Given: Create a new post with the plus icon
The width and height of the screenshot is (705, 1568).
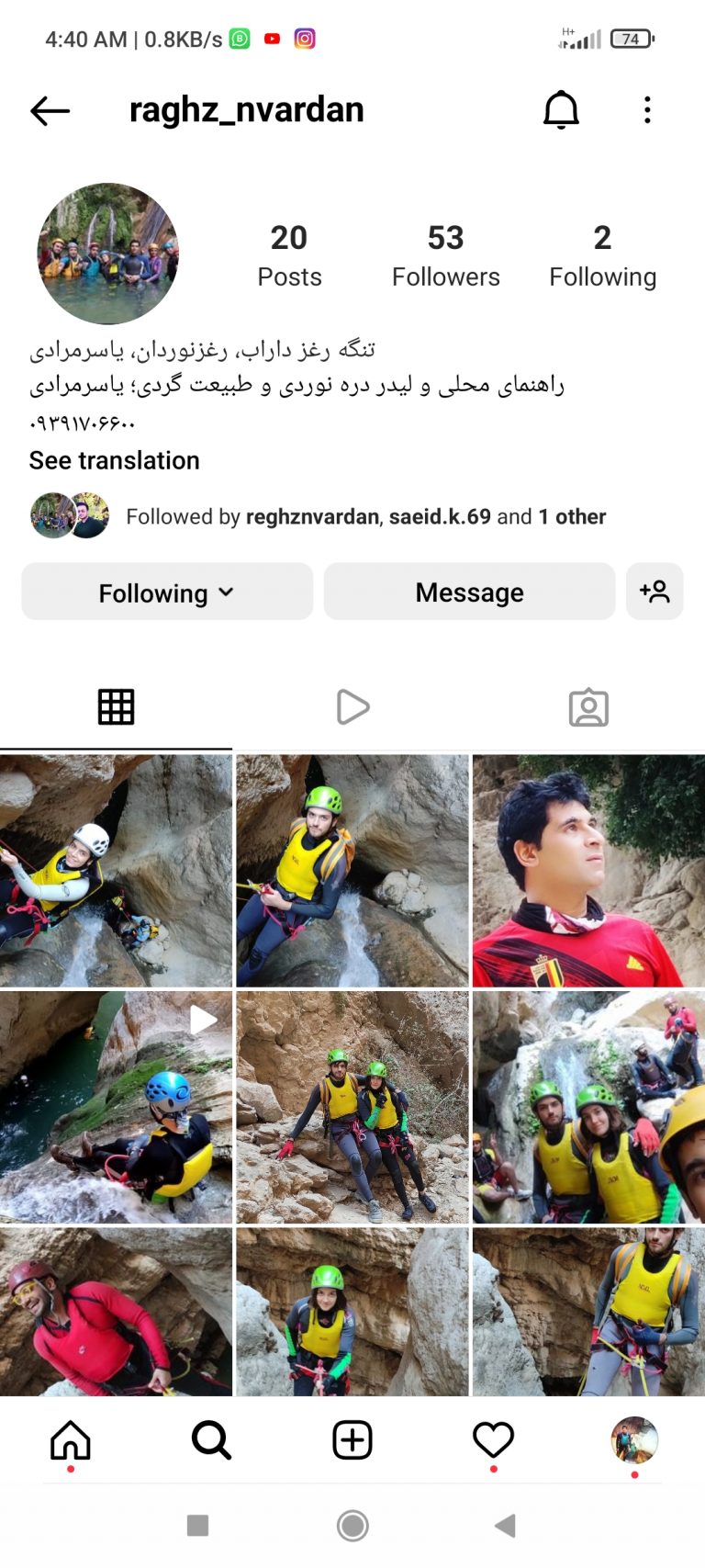Looking at the screenshot, I should click(352, 1440).
